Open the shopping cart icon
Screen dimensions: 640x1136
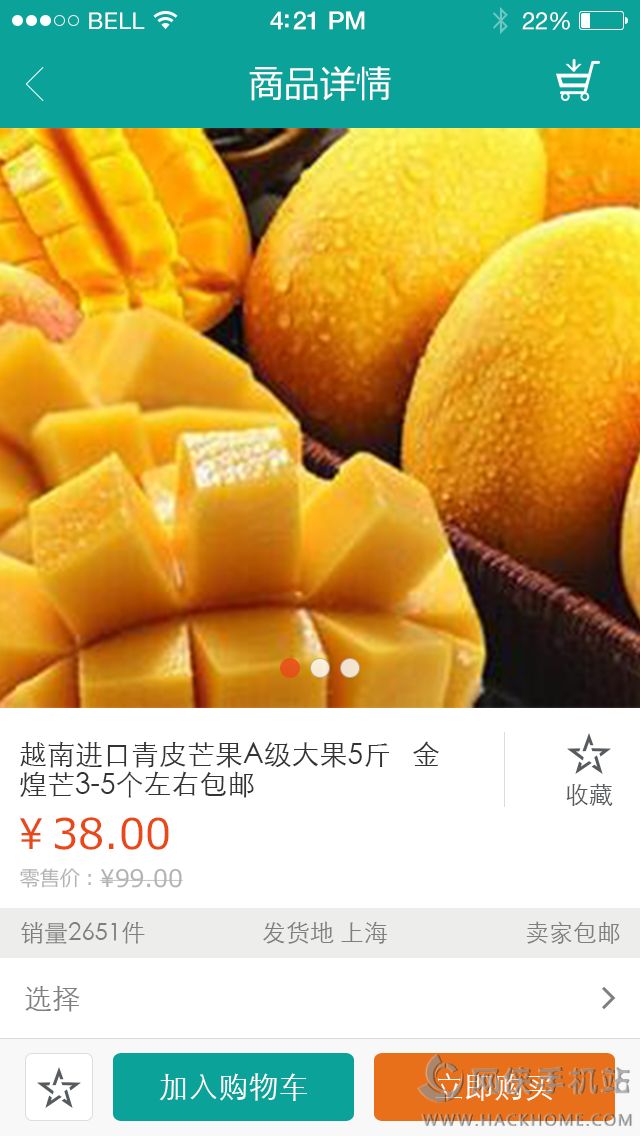[577, 82]
